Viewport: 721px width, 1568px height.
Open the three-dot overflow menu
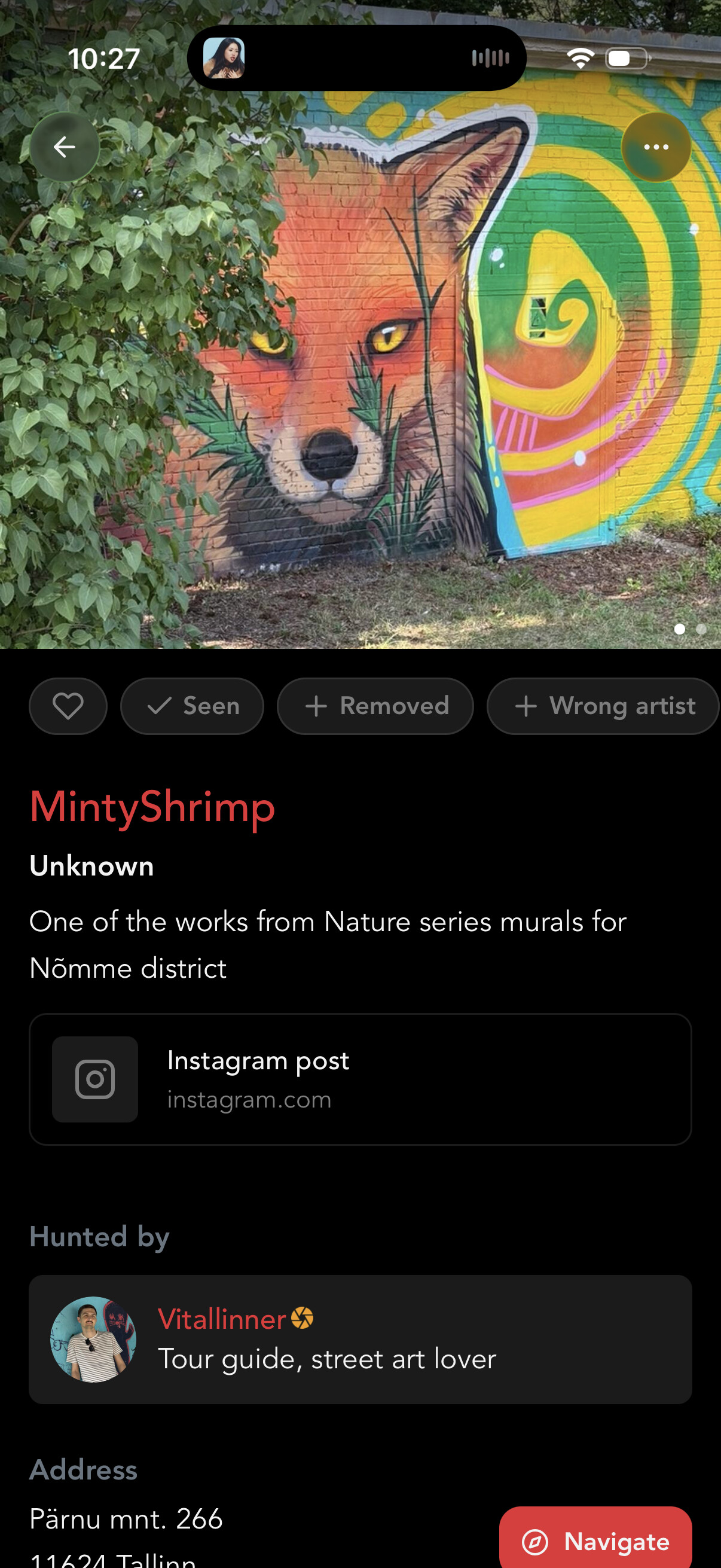pos(655,147)
